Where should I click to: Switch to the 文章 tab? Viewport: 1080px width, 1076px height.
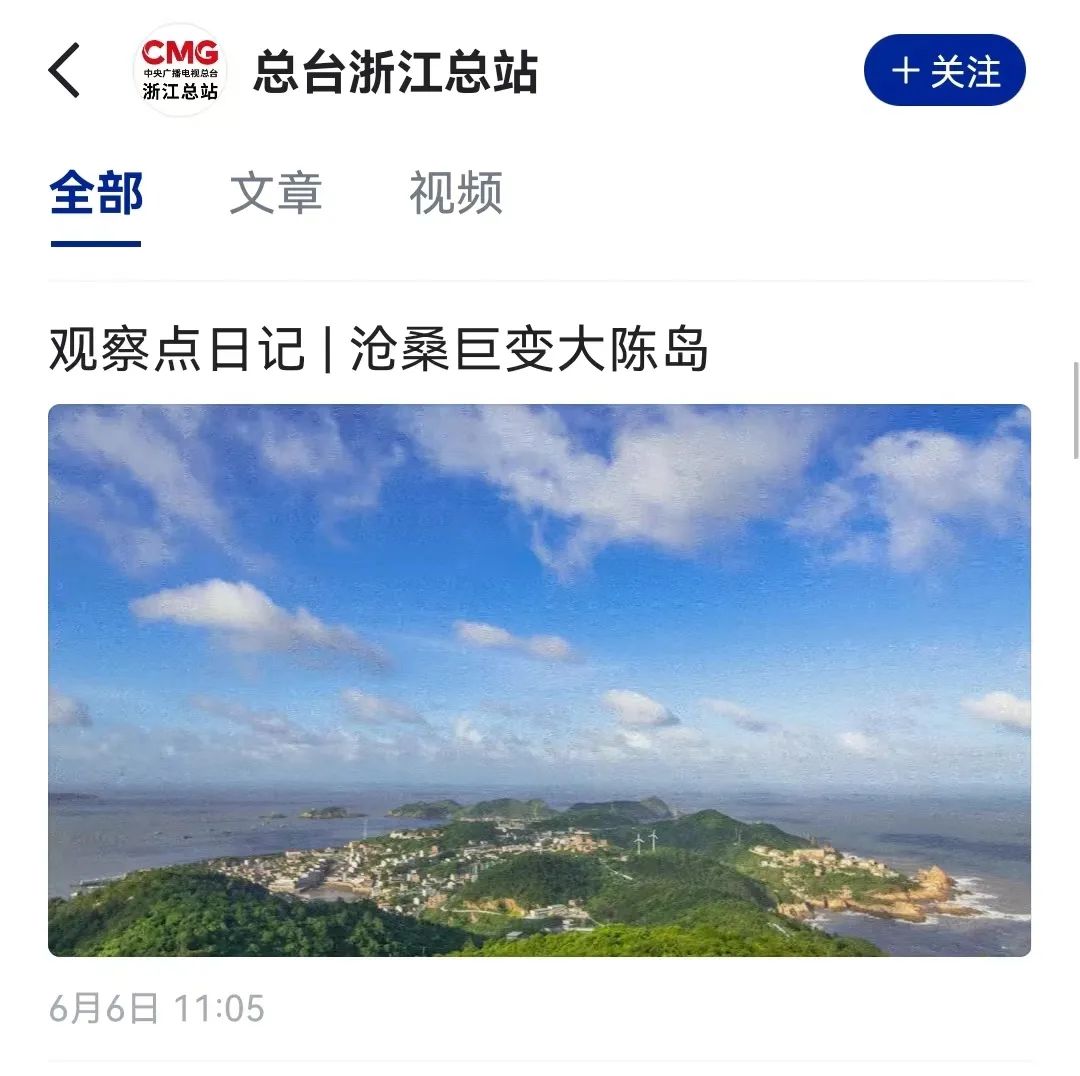coord(275,194)
